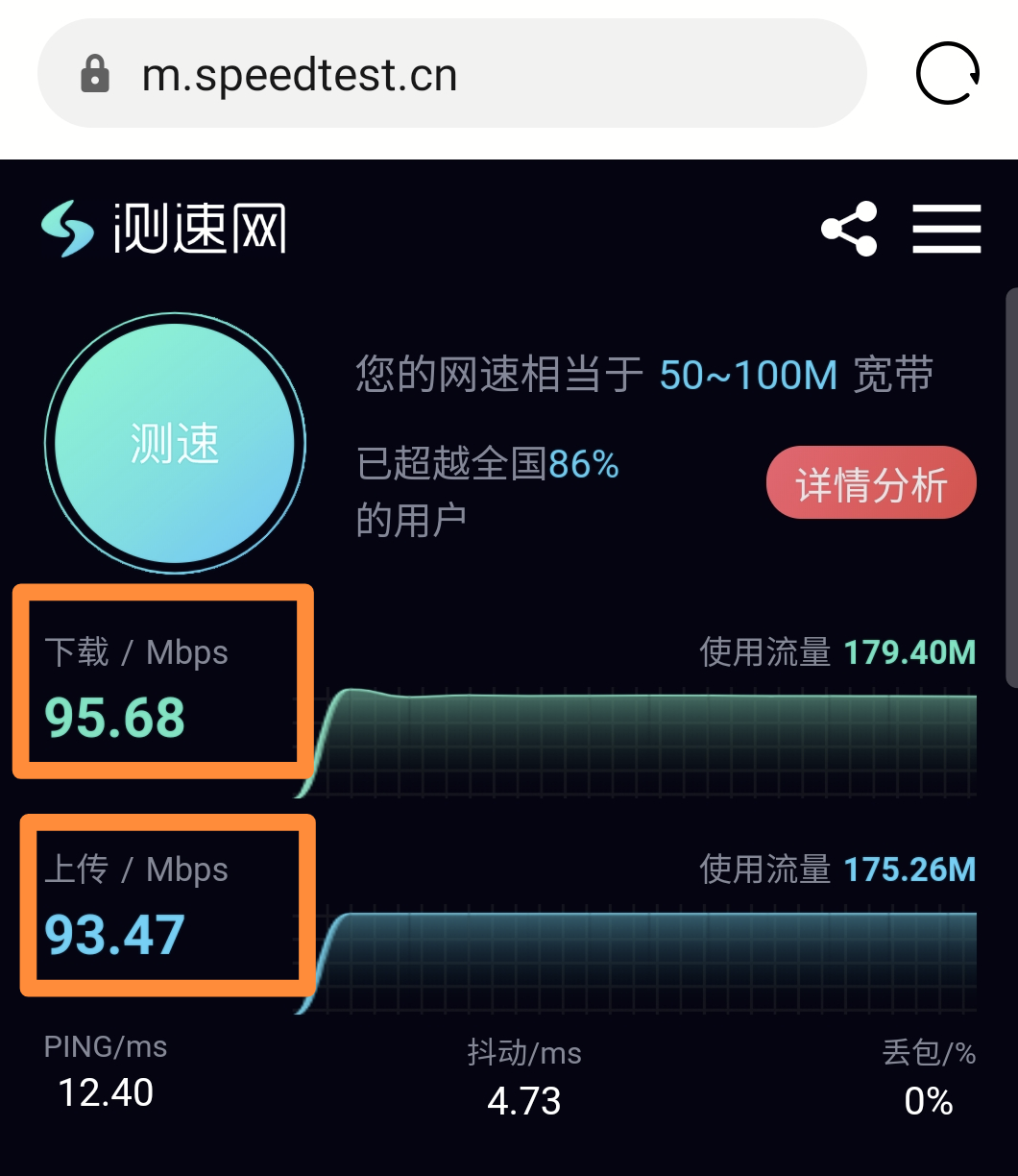Reload the page

pos(947,74)
